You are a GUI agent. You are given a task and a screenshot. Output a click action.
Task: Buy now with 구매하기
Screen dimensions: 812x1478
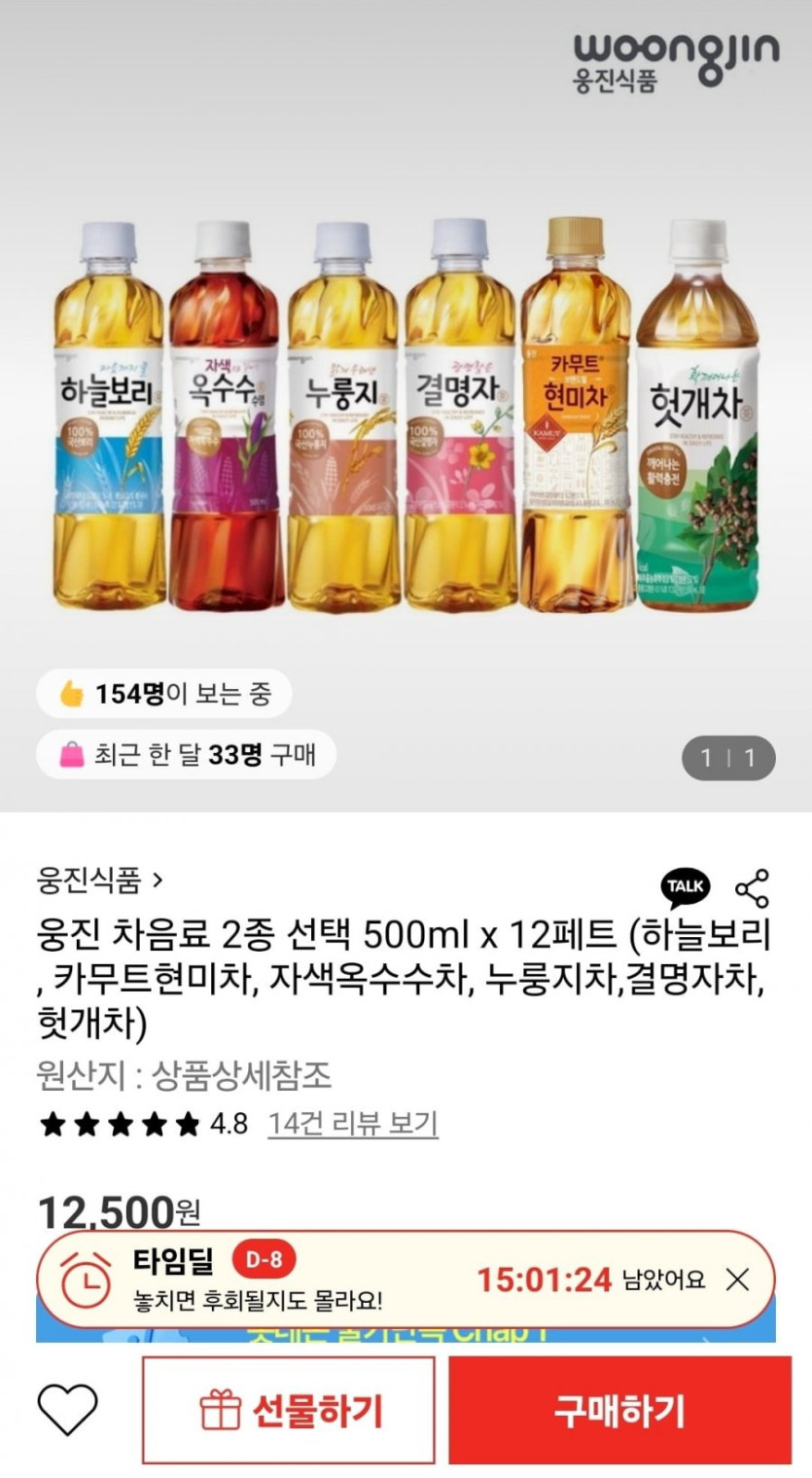(619, 1410)
